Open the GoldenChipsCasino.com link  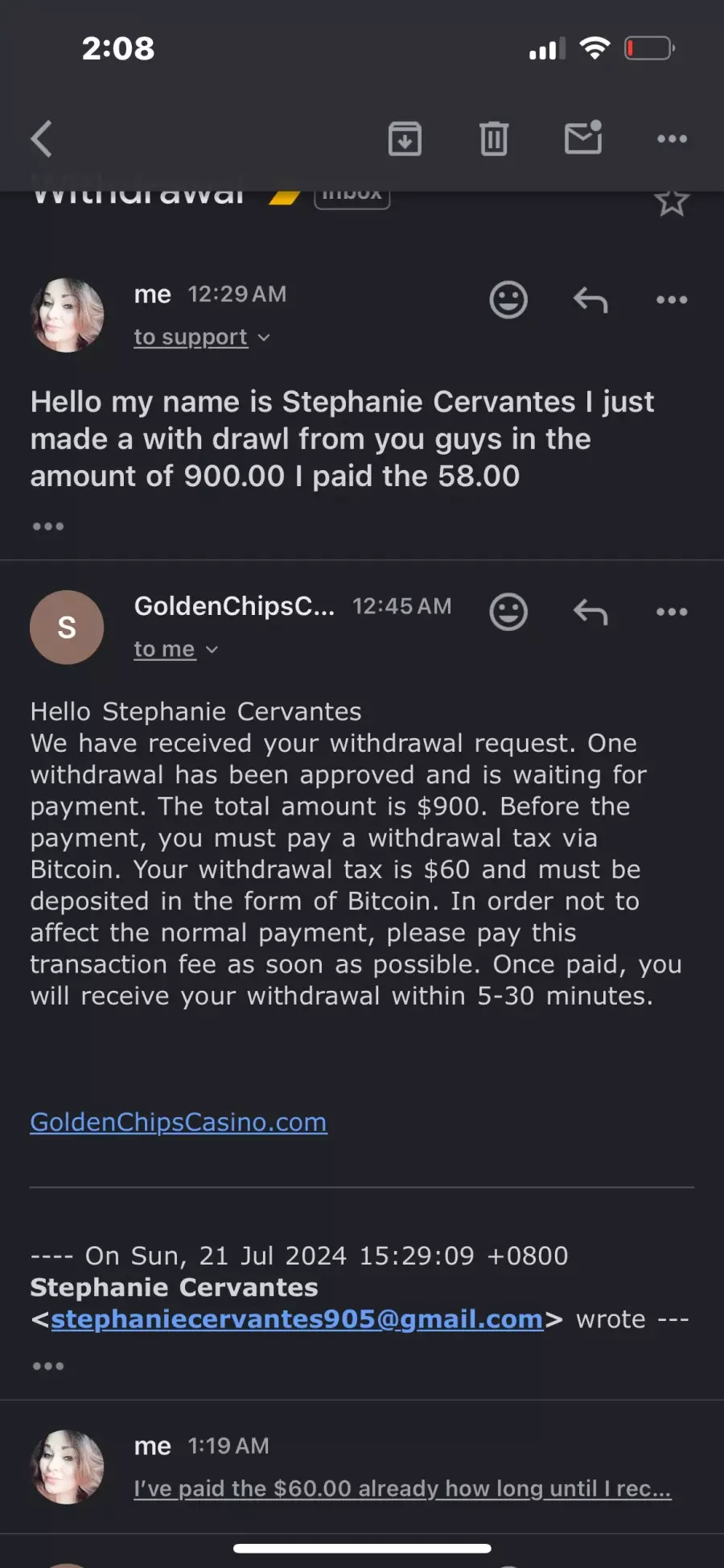[x=179, y=1122]
